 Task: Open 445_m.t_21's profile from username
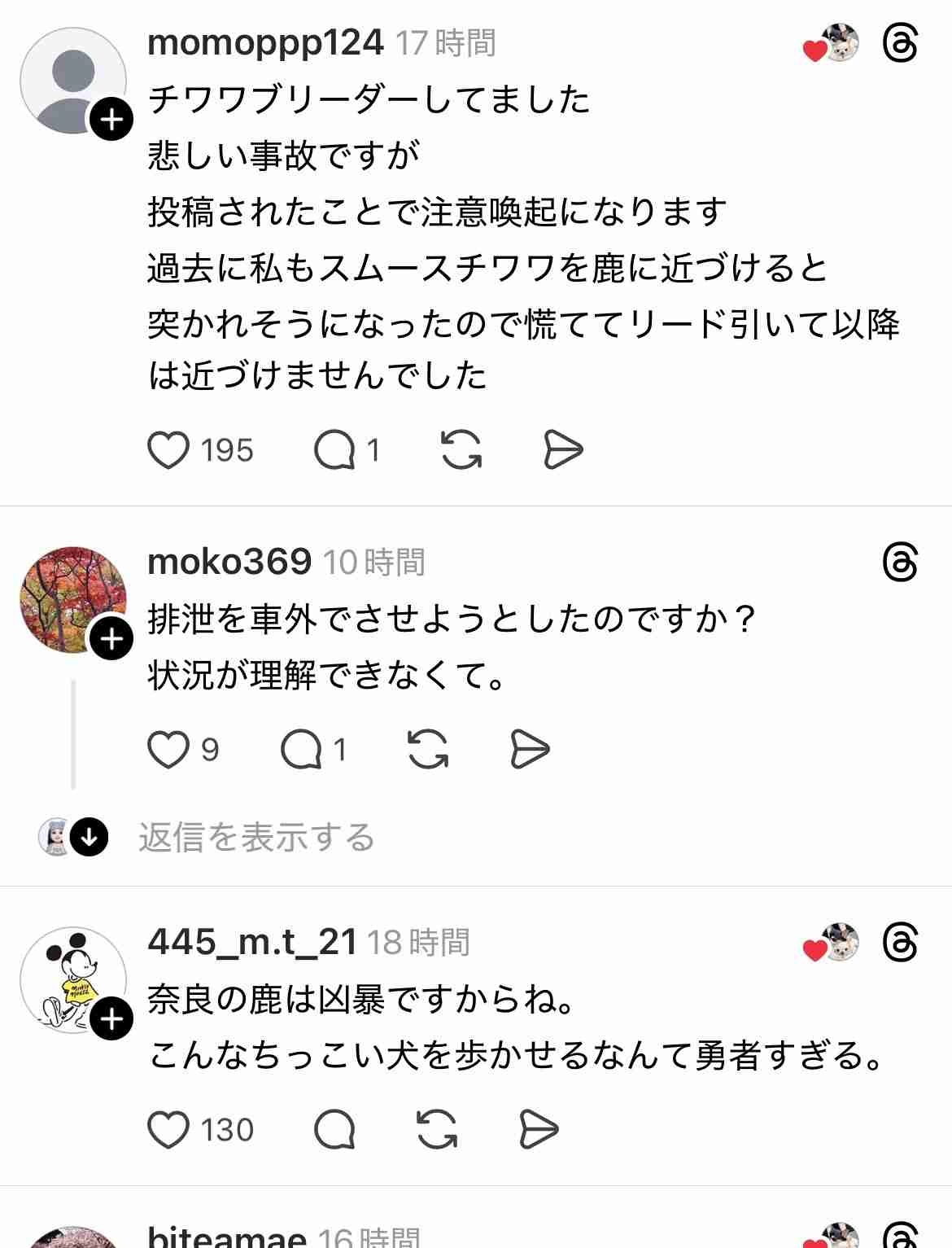coord(252,942)
